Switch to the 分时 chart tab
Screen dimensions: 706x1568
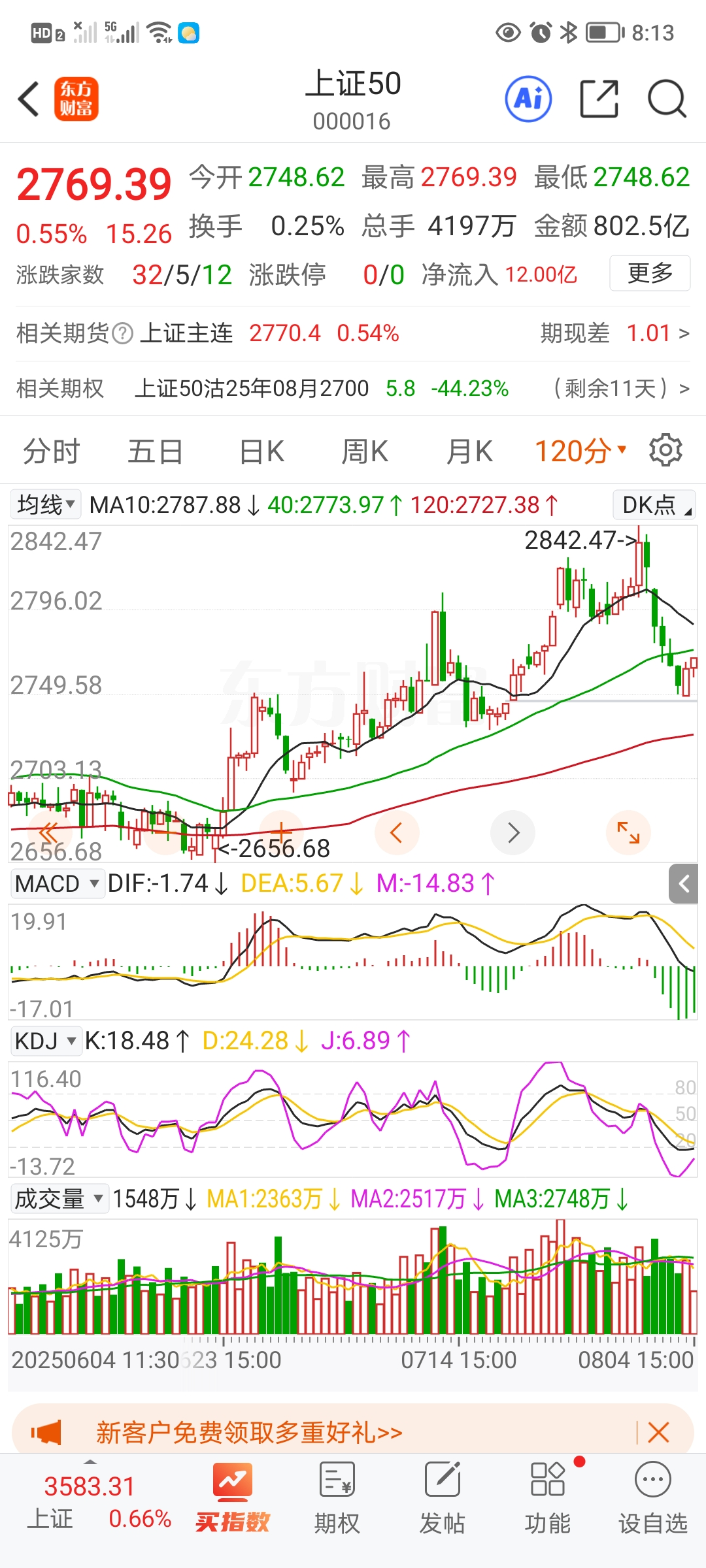click(x=51, y=451)
